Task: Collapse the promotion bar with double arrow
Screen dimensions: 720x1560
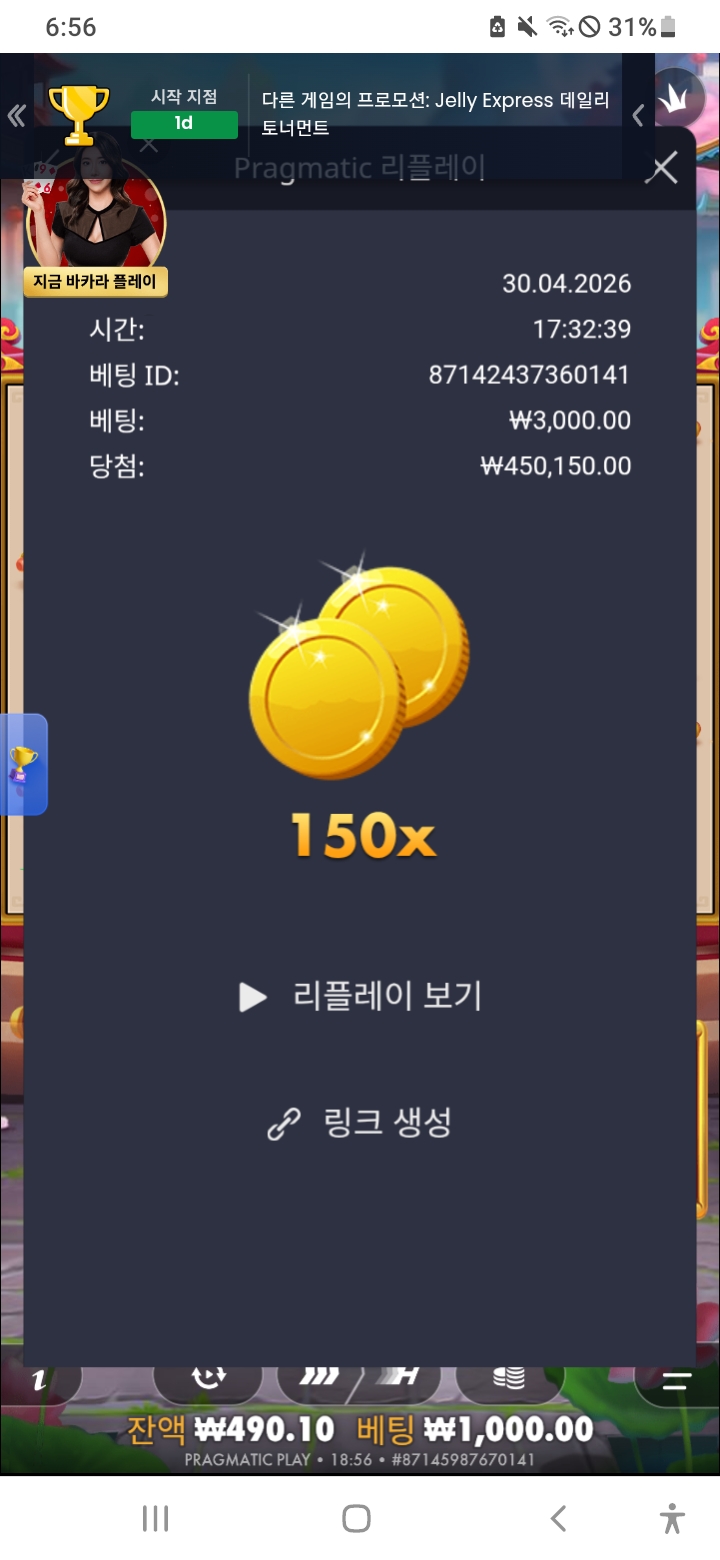Action: [x=16, y=116]
